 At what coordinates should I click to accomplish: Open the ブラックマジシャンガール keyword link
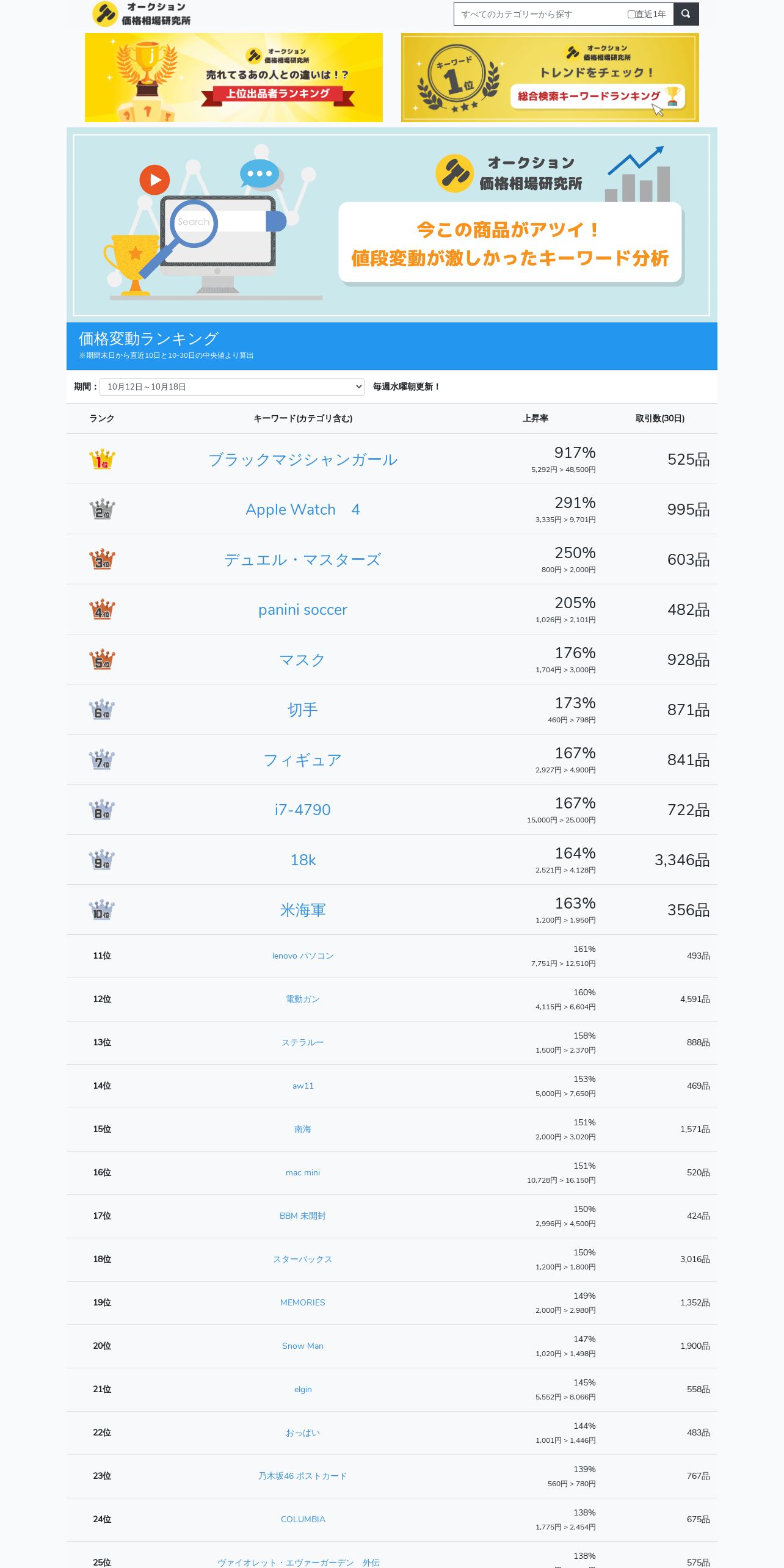pos(303,460)
